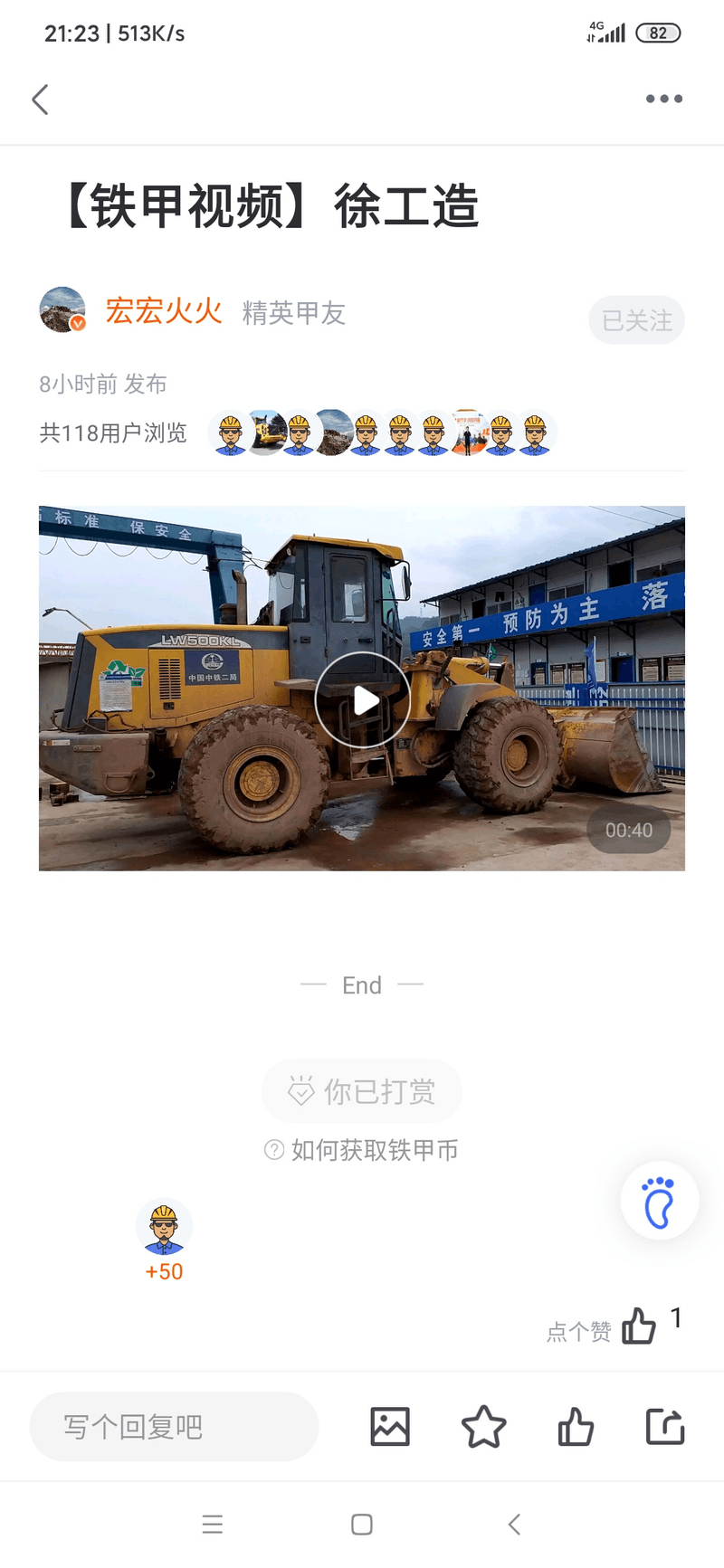The width and height of the screenshot is (724, 1568).
Task: Open the three-dot overflow menu
Action: [663, 100]
